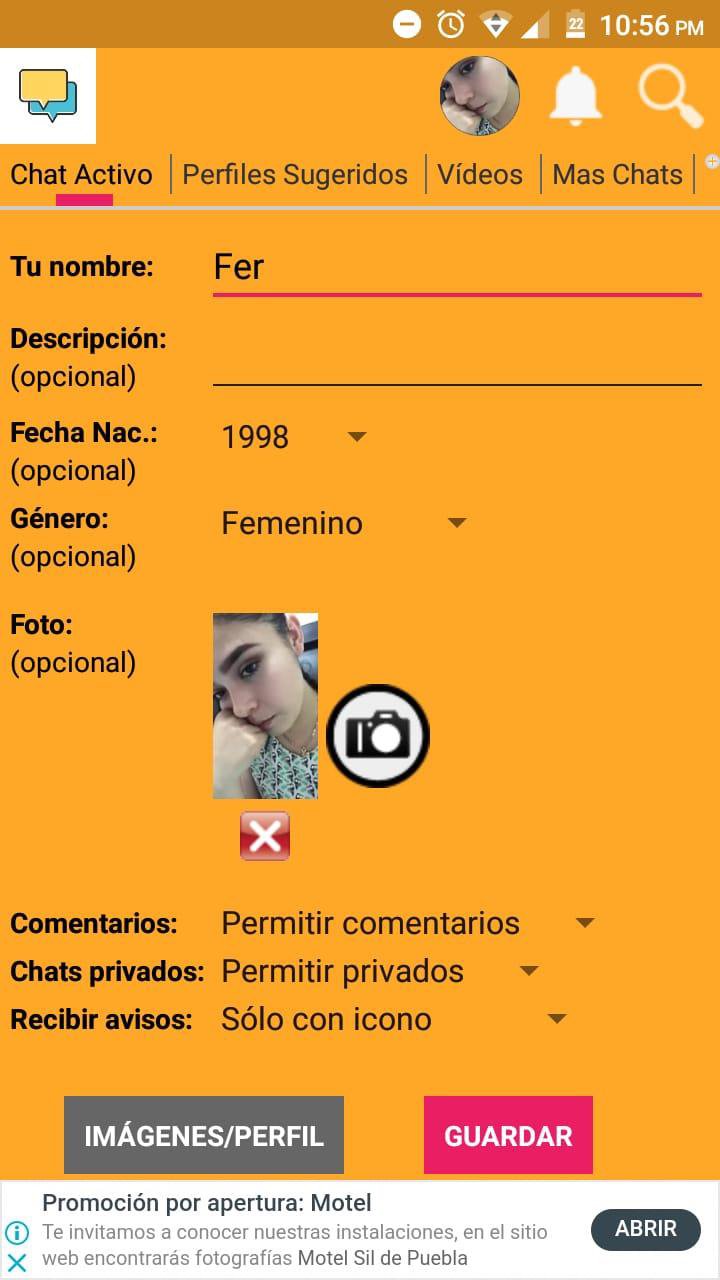Expand the birth year dropdown showing 1998

point(294,437)
